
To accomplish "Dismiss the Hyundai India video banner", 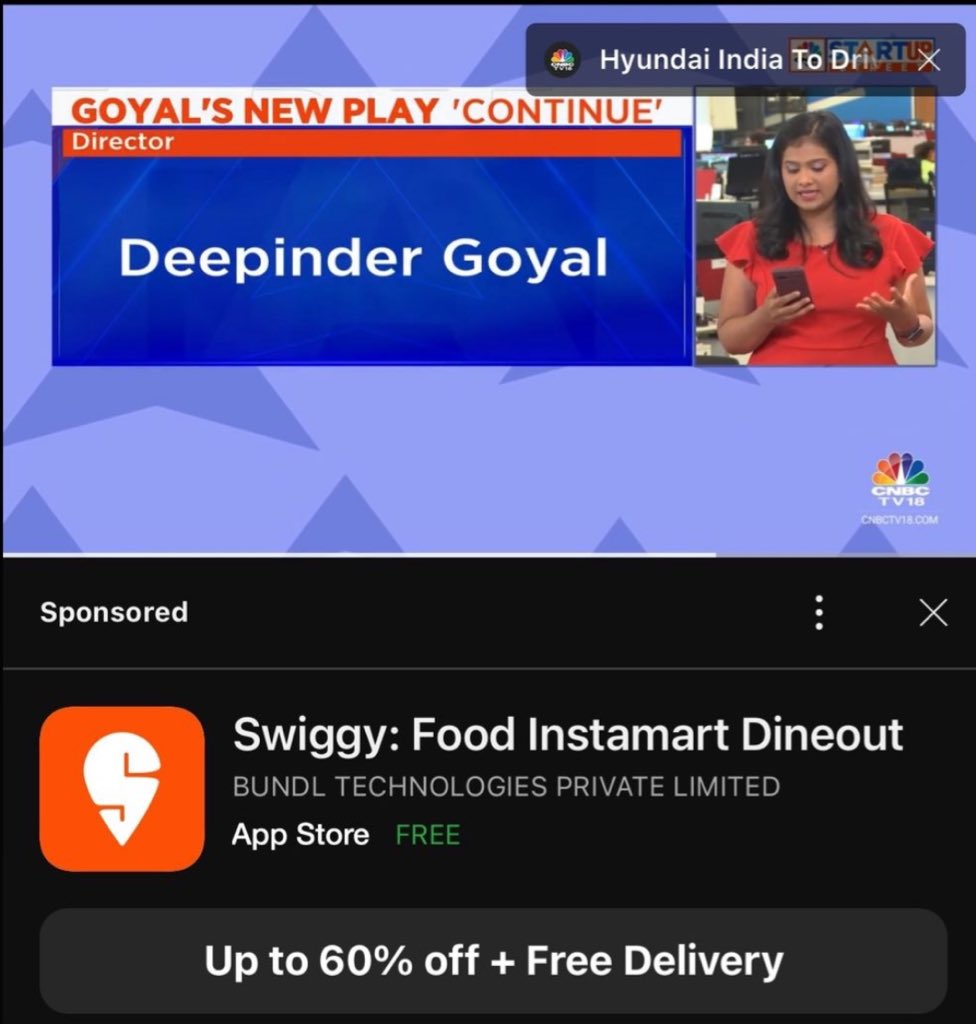I will click(x=929, y=60).
